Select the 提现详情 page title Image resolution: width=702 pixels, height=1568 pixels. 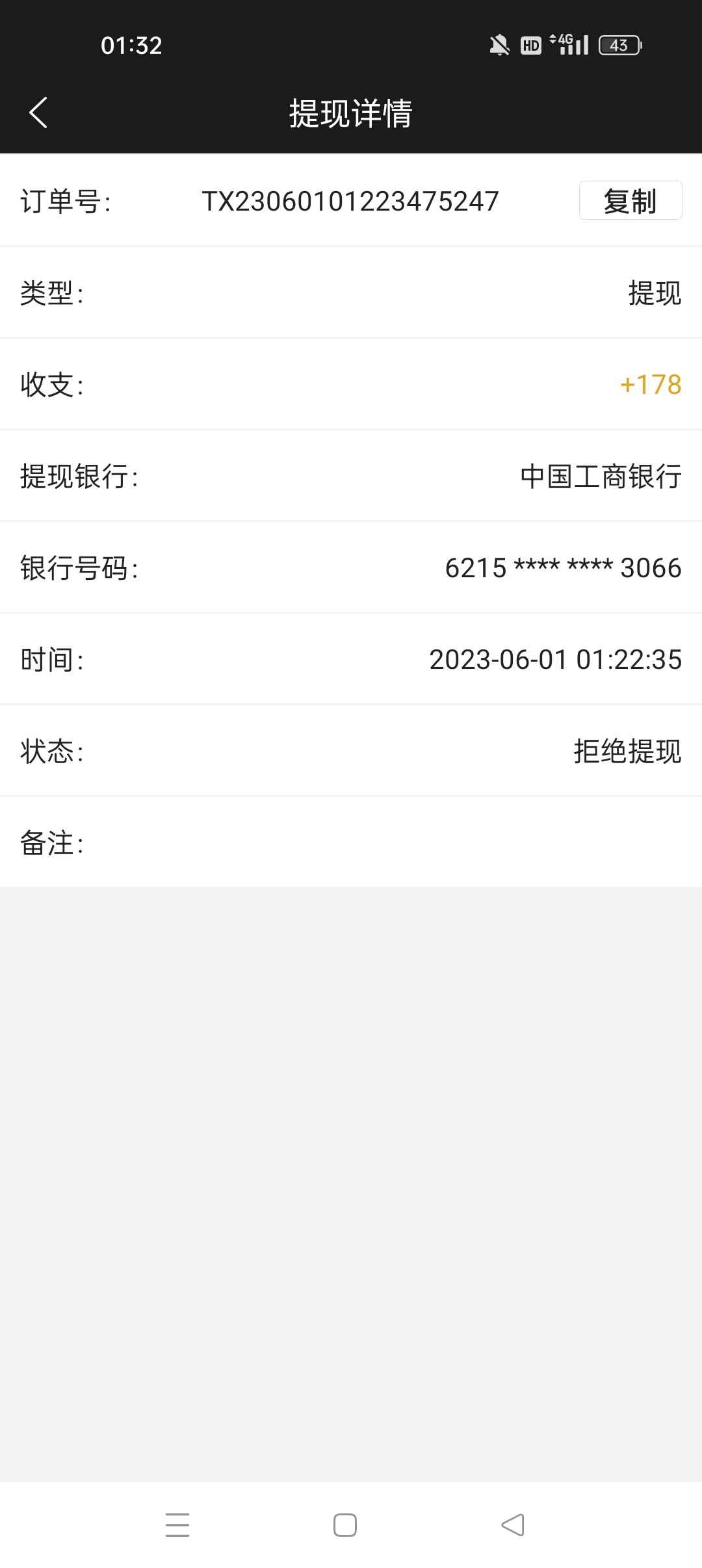coord(350,112)
